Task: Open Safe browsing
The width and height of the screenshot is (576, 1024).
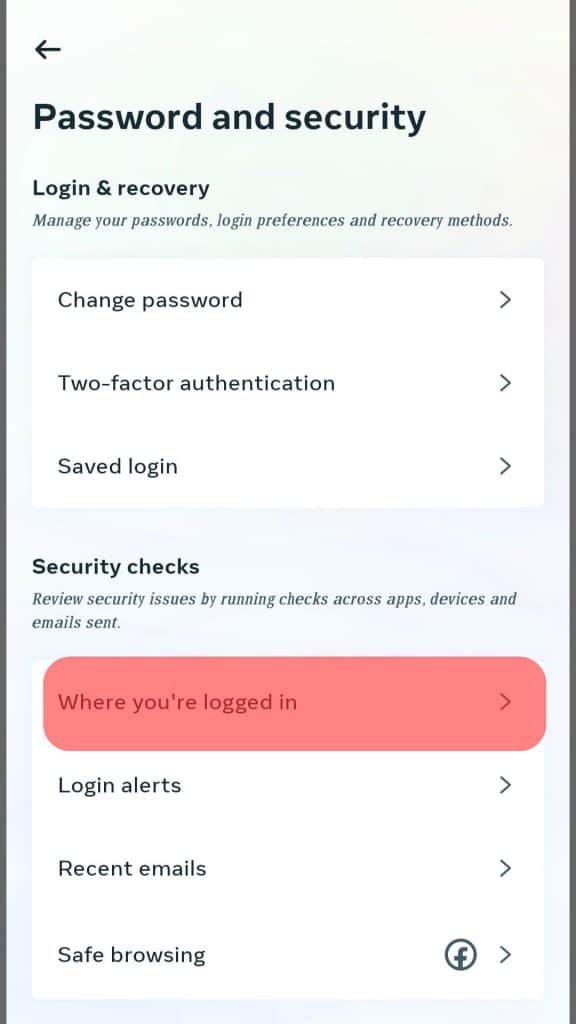Action: (288, 955)
